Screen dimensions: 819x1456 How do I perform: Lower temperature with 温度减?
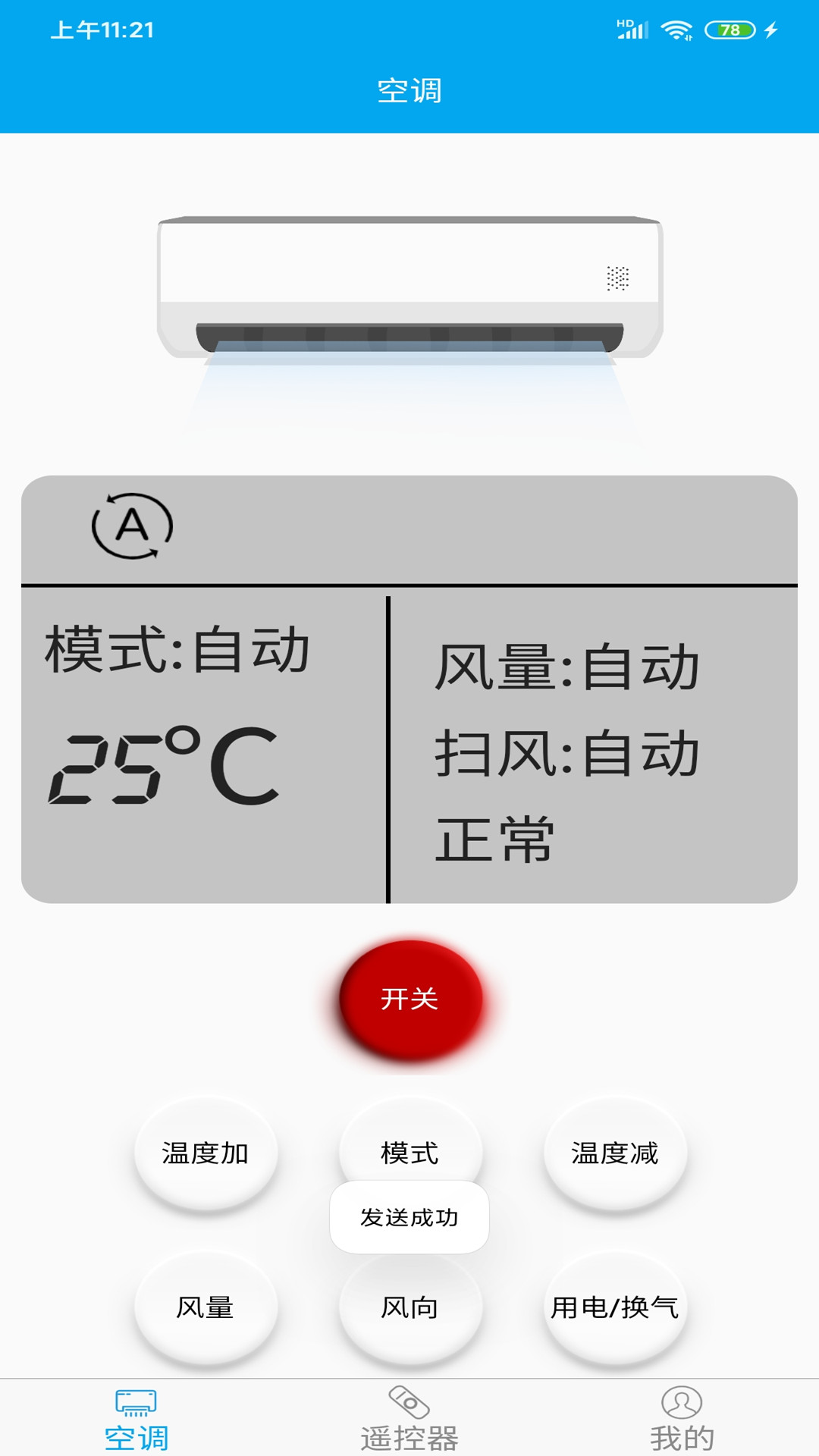click(615, 1153)
